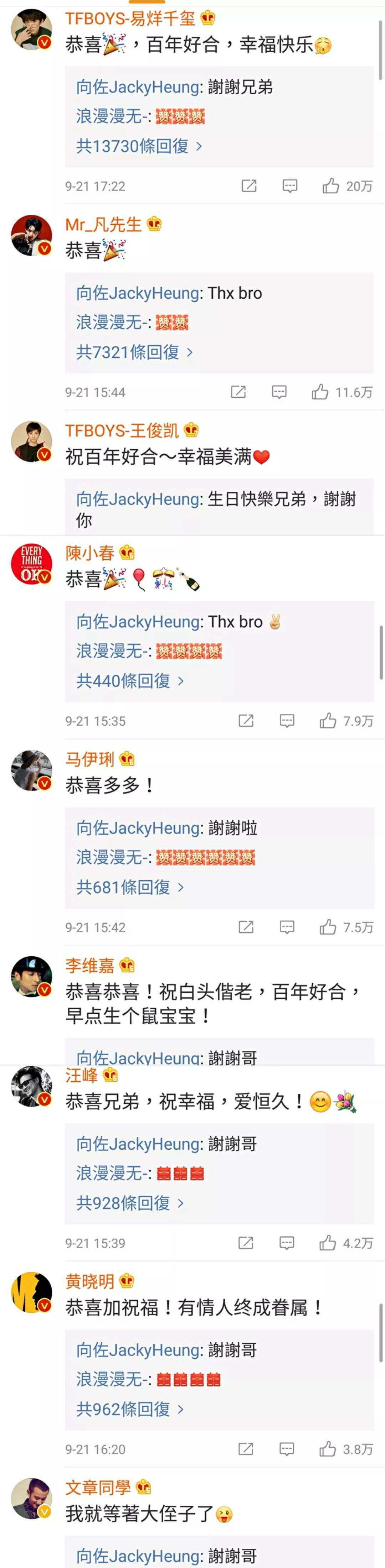Reply to Mr_凡先生's comment

279,392
